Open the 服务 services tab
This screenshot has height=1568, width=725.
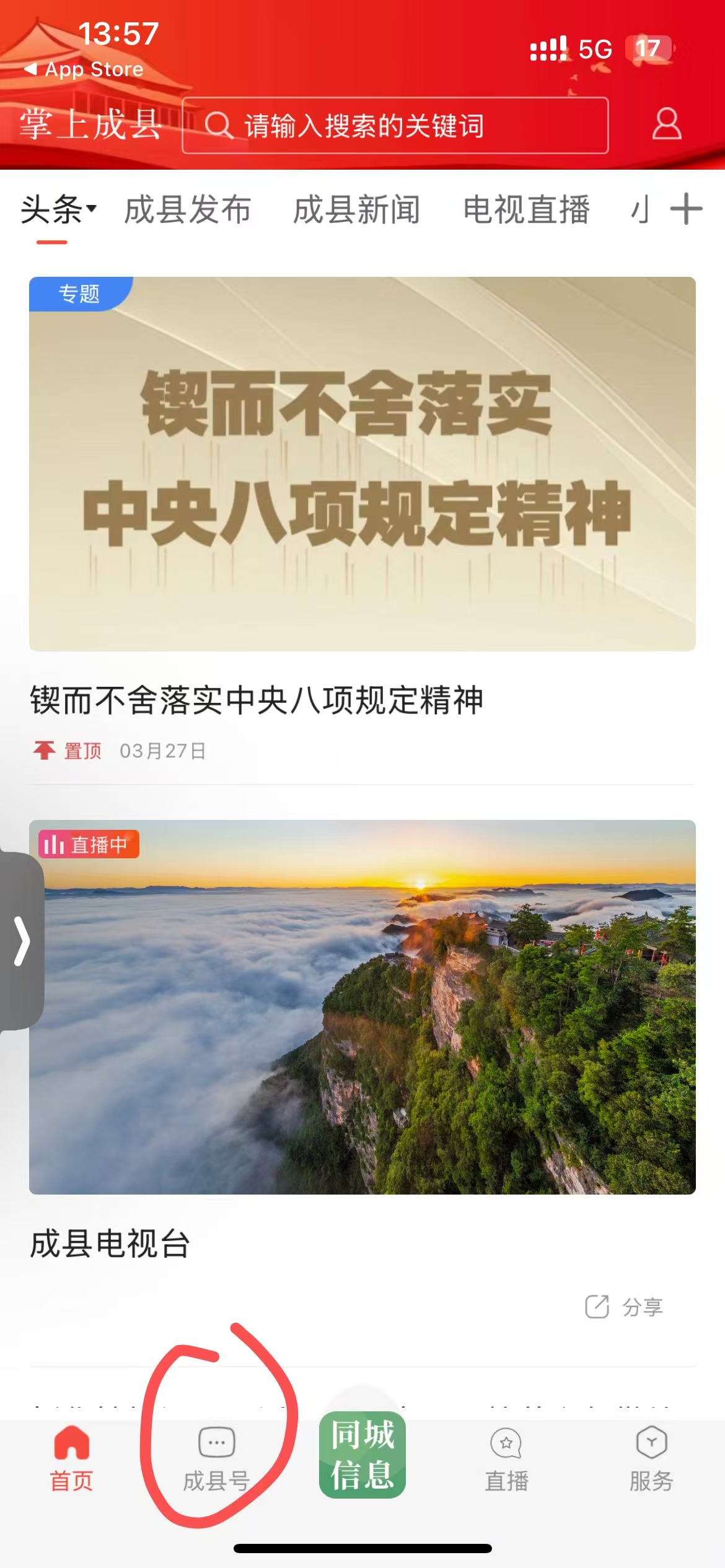(x=651, y=1458)
